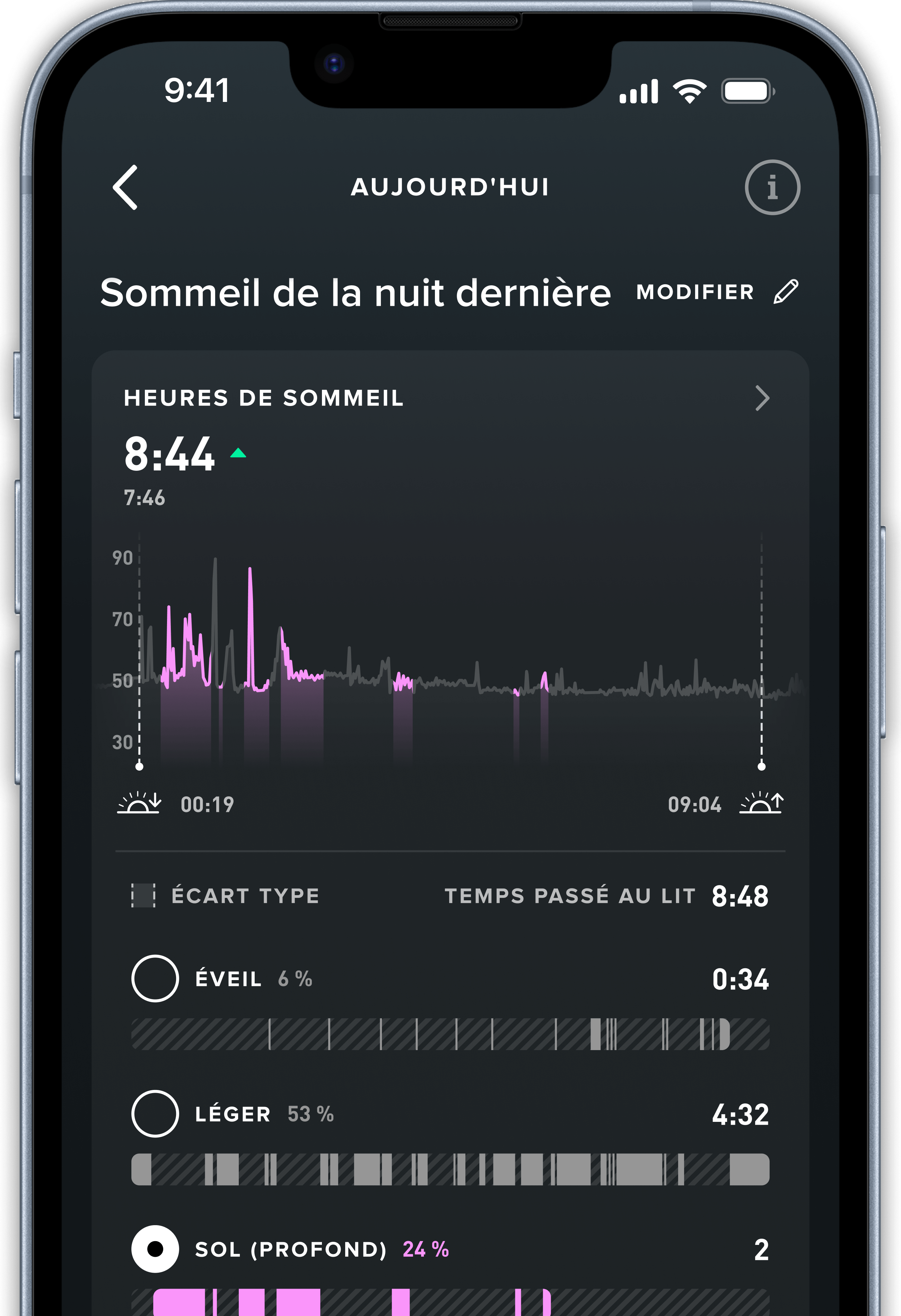Expand Heures de sommeil with the chevron

762,398
